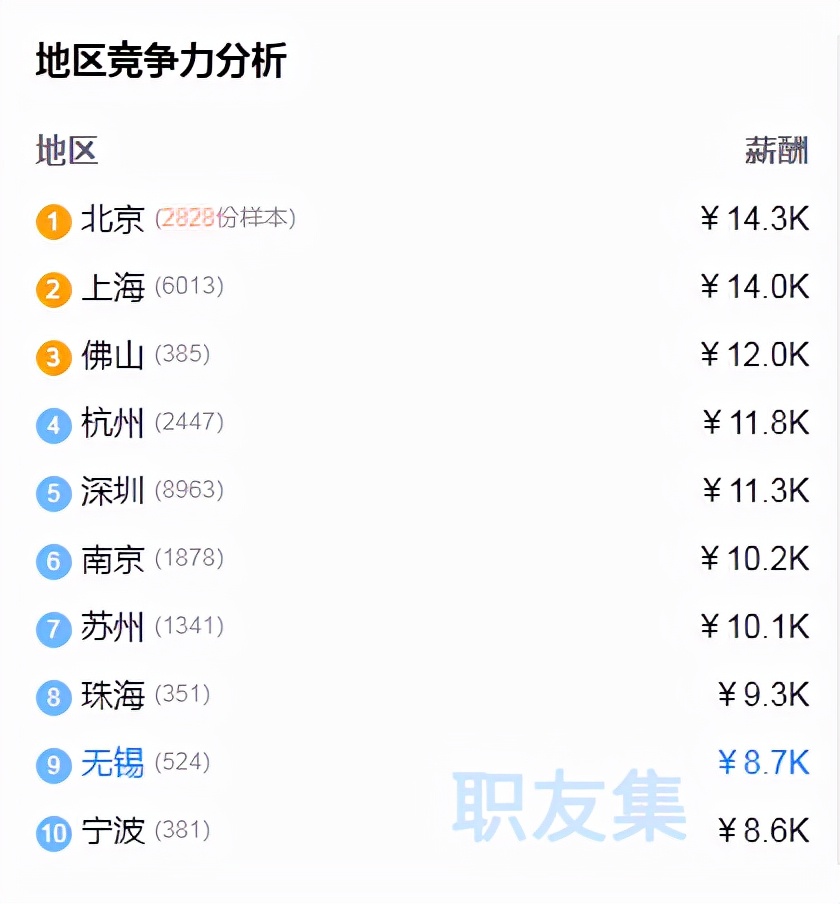Click the sample count (2447) beside 杭州
This screenshot has height=904, width=840.
click(186, 425)
